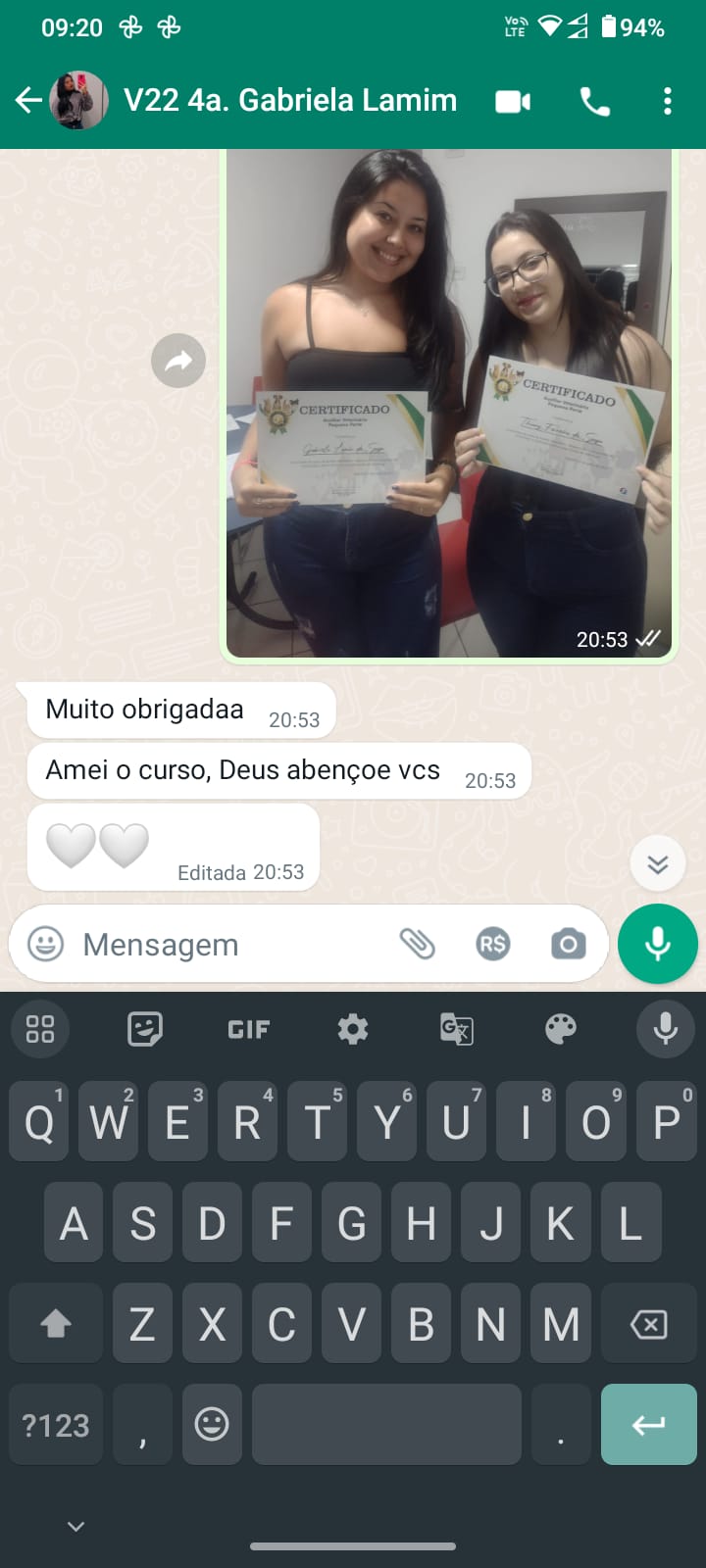
Task: Open the keyboard translate tool
Action: point(457,1029)
